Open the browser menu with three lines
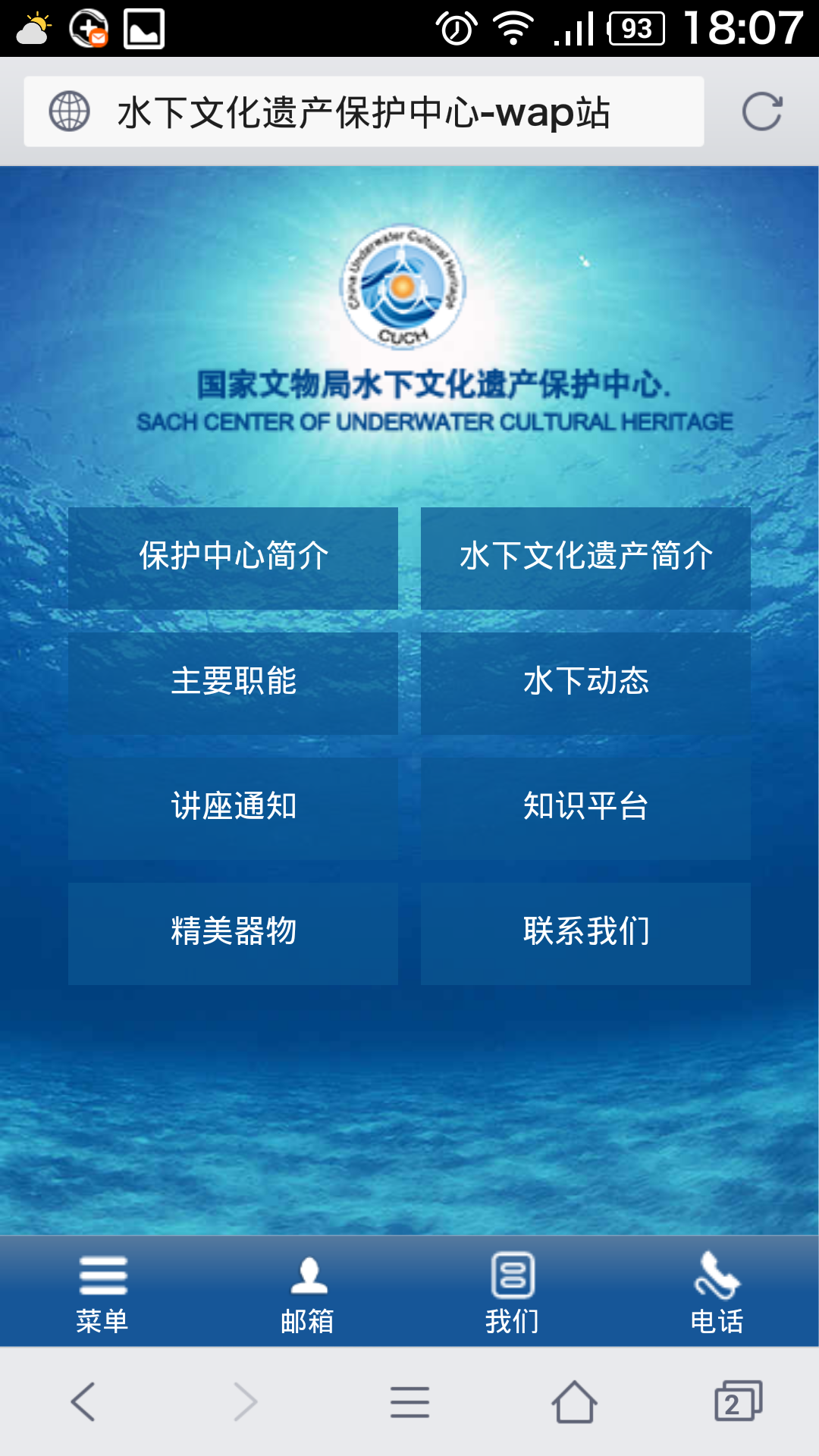 point(409,1404)
